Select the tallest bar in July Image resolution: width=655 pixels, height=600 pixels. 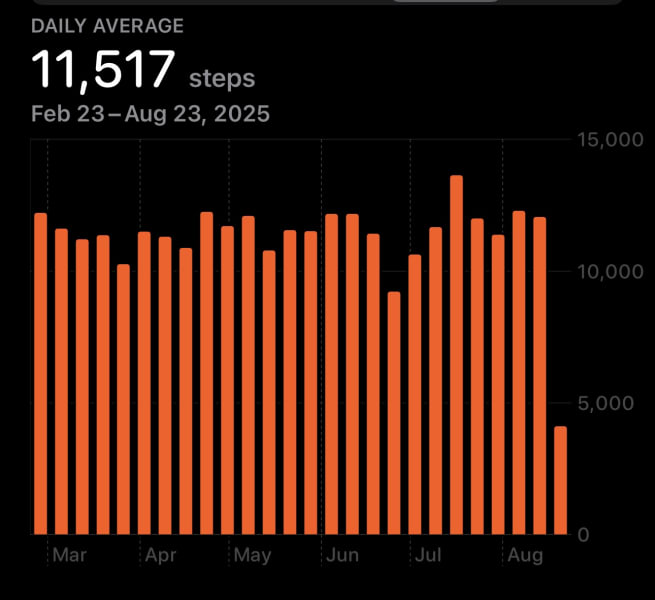click(456, 355)
